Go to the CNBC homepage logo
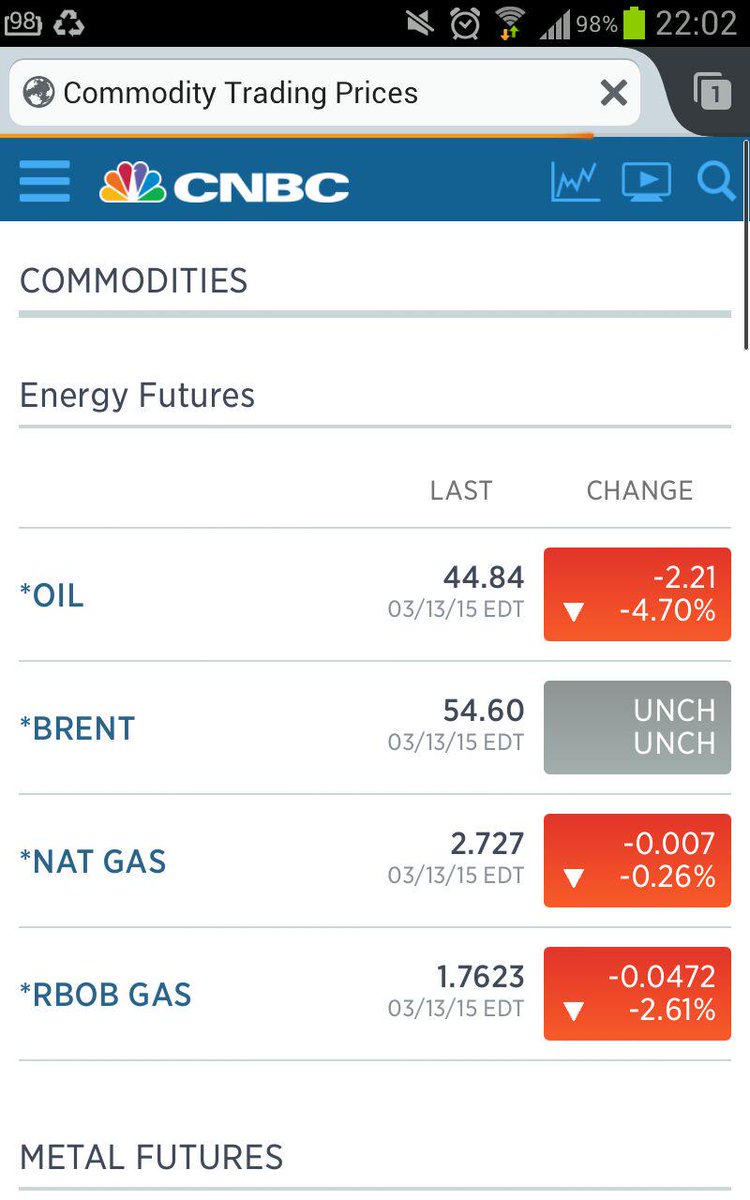Image resolution: width=750 pixels, height=1200 pixels. tap(225, 184)
